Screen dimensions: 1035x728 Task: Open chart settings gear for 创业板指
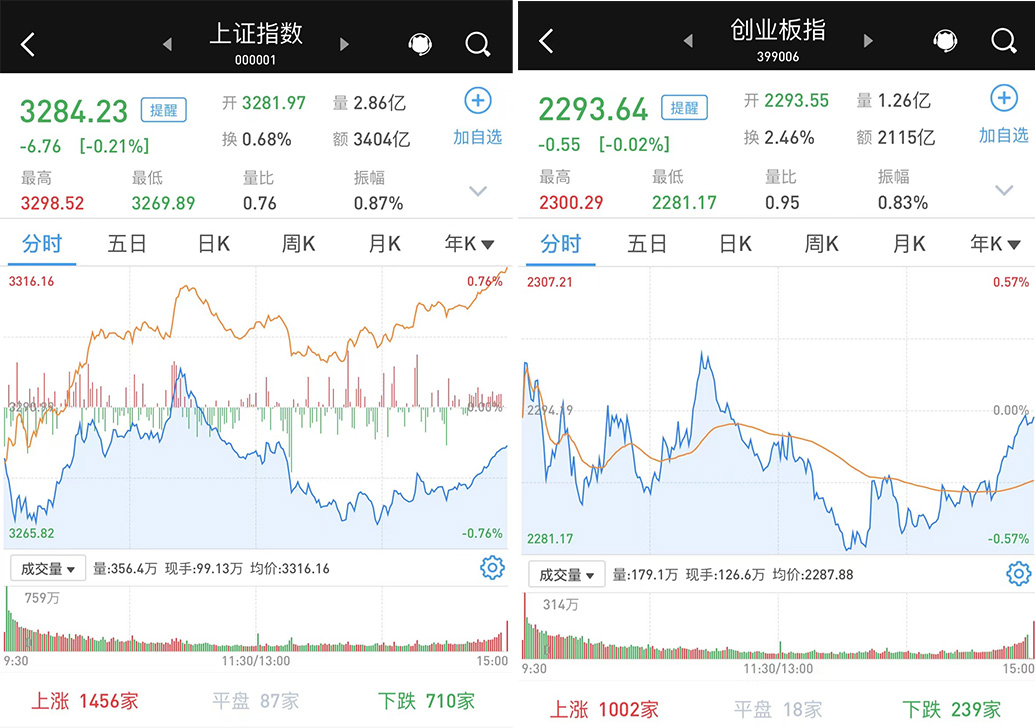(x=1018, y=574)
